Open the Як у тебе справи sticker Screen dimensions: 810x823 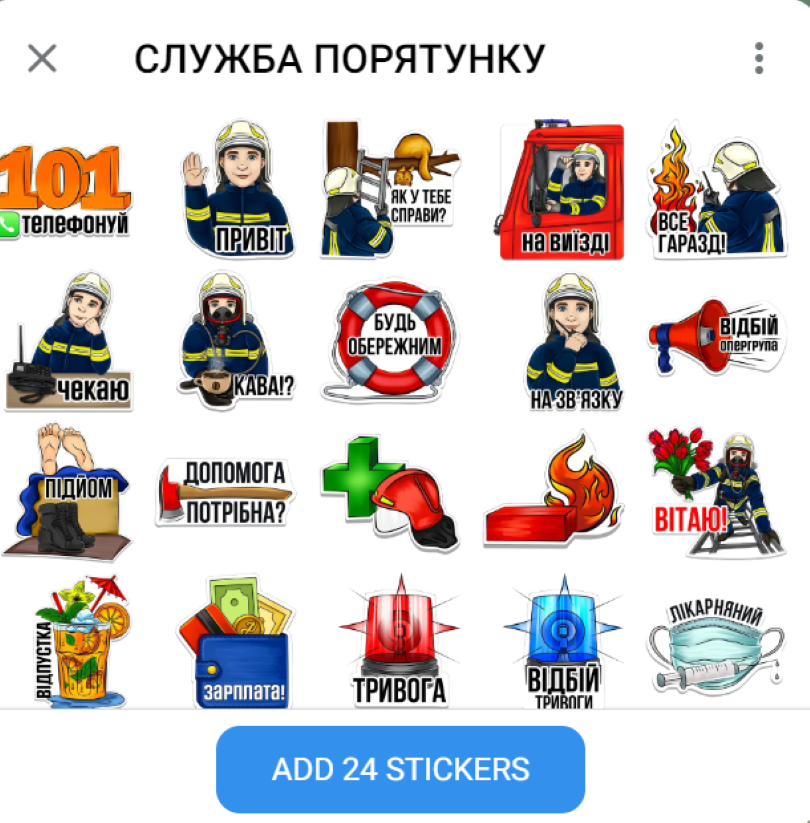coord(393,190)
